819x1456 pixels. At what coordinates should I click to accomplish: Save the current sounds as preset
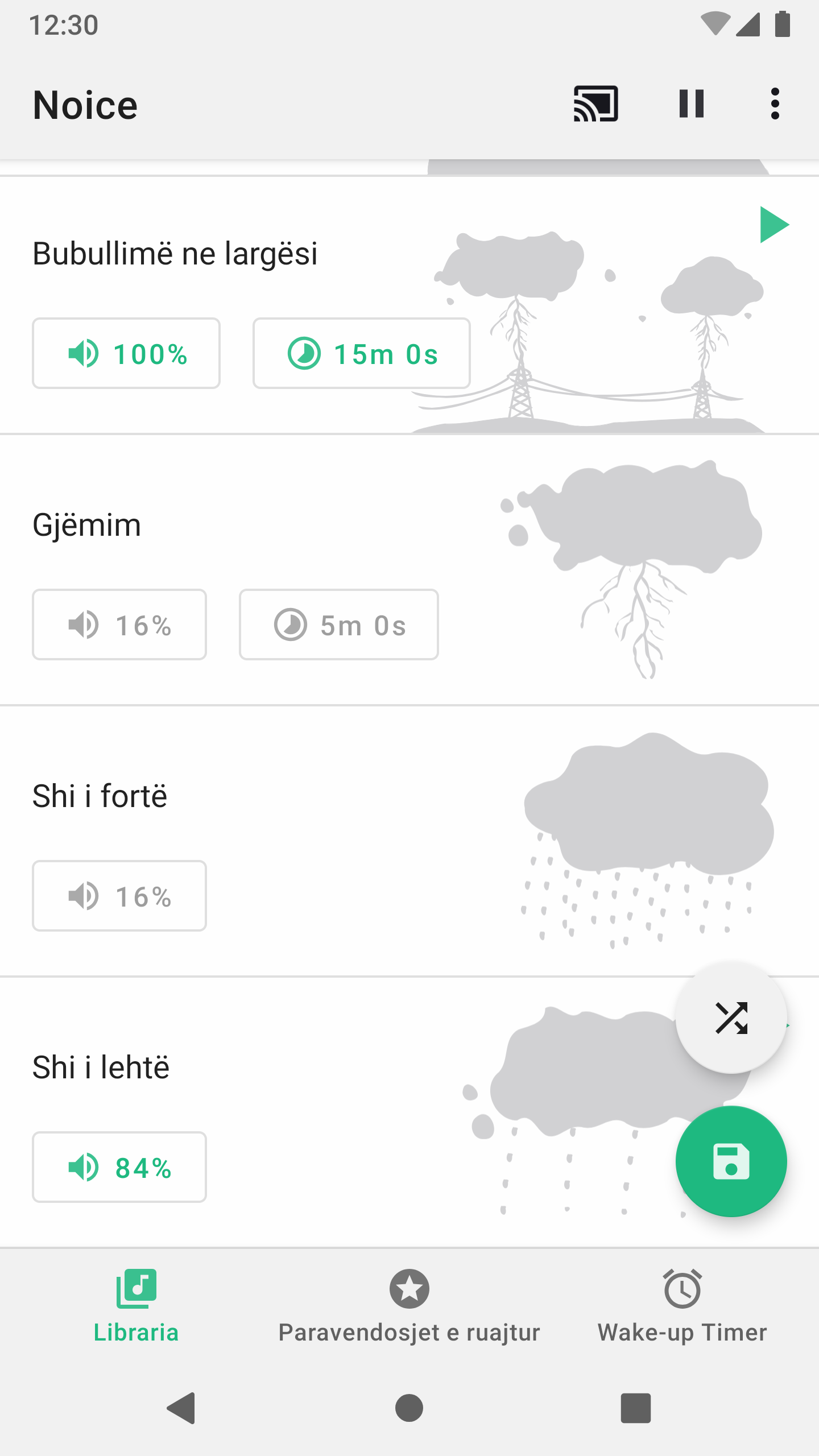(731, 1161)
